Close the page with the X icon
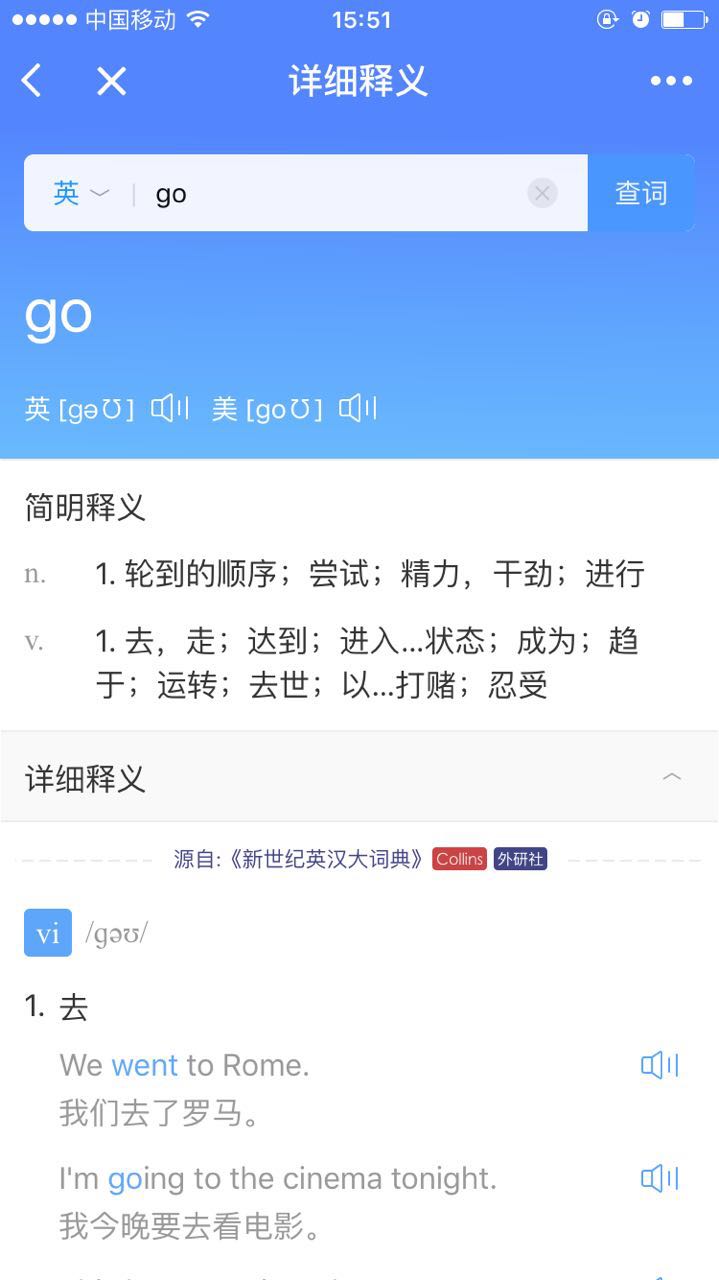This screenshot has width=719, height=1280. click(x=111, y=81)
